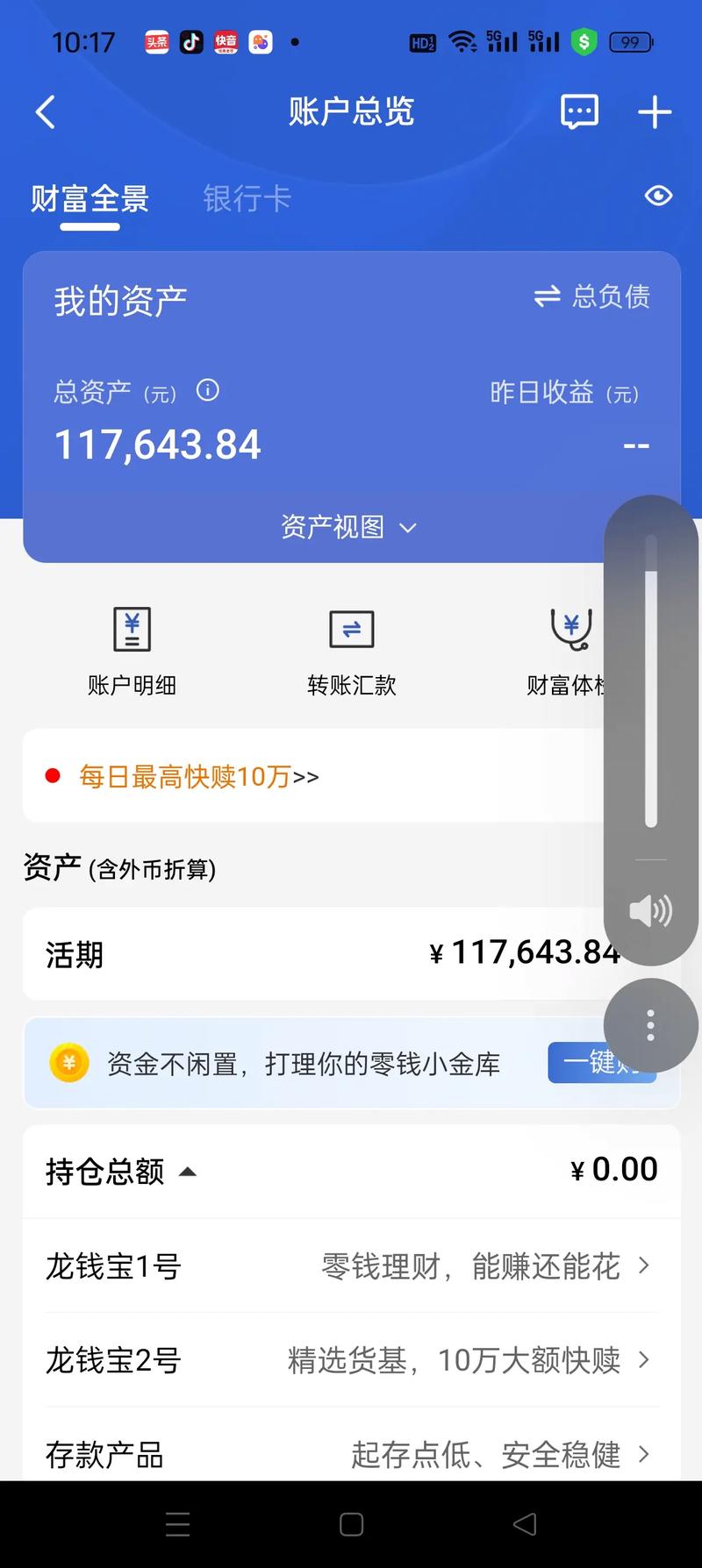The width and height of the screenshot is (702, 1568).
Task: Open the message center chat icon
Action: click(579, 112)
